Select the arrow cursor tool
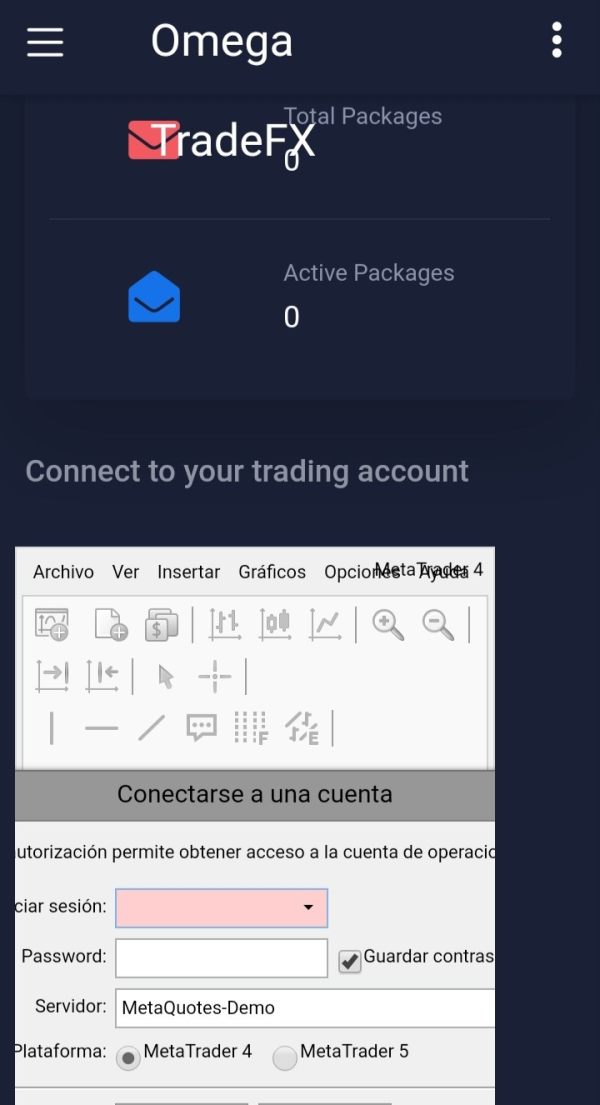 [166, 677]
